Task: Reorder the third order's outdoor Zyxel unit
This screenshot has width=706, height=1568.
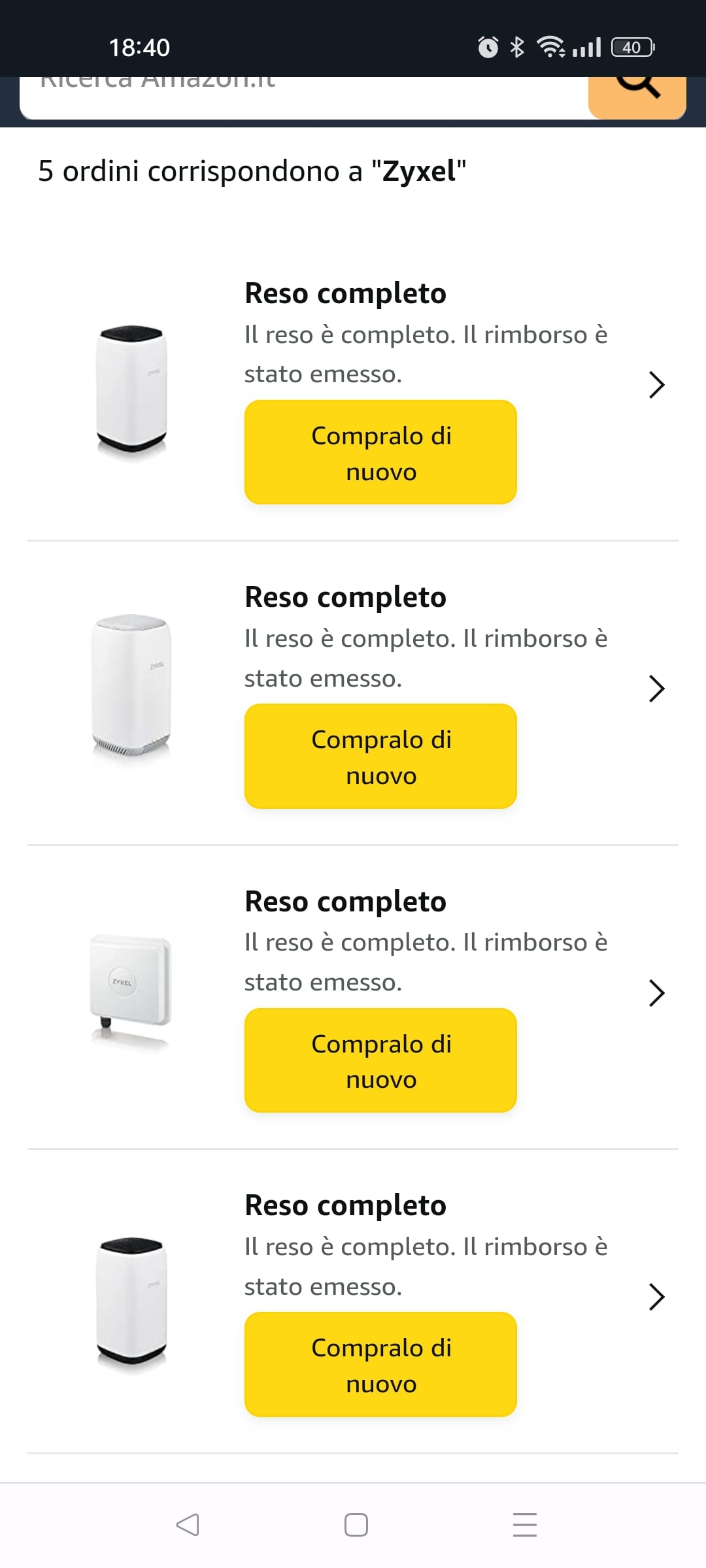Action: [380, 1060]
